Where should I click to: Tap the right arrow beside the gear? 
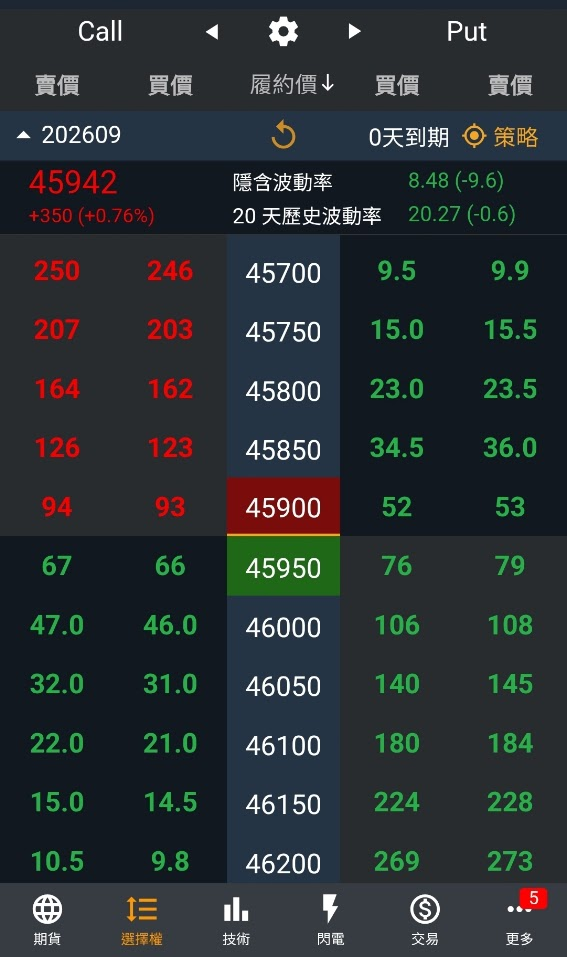point(354,31)
